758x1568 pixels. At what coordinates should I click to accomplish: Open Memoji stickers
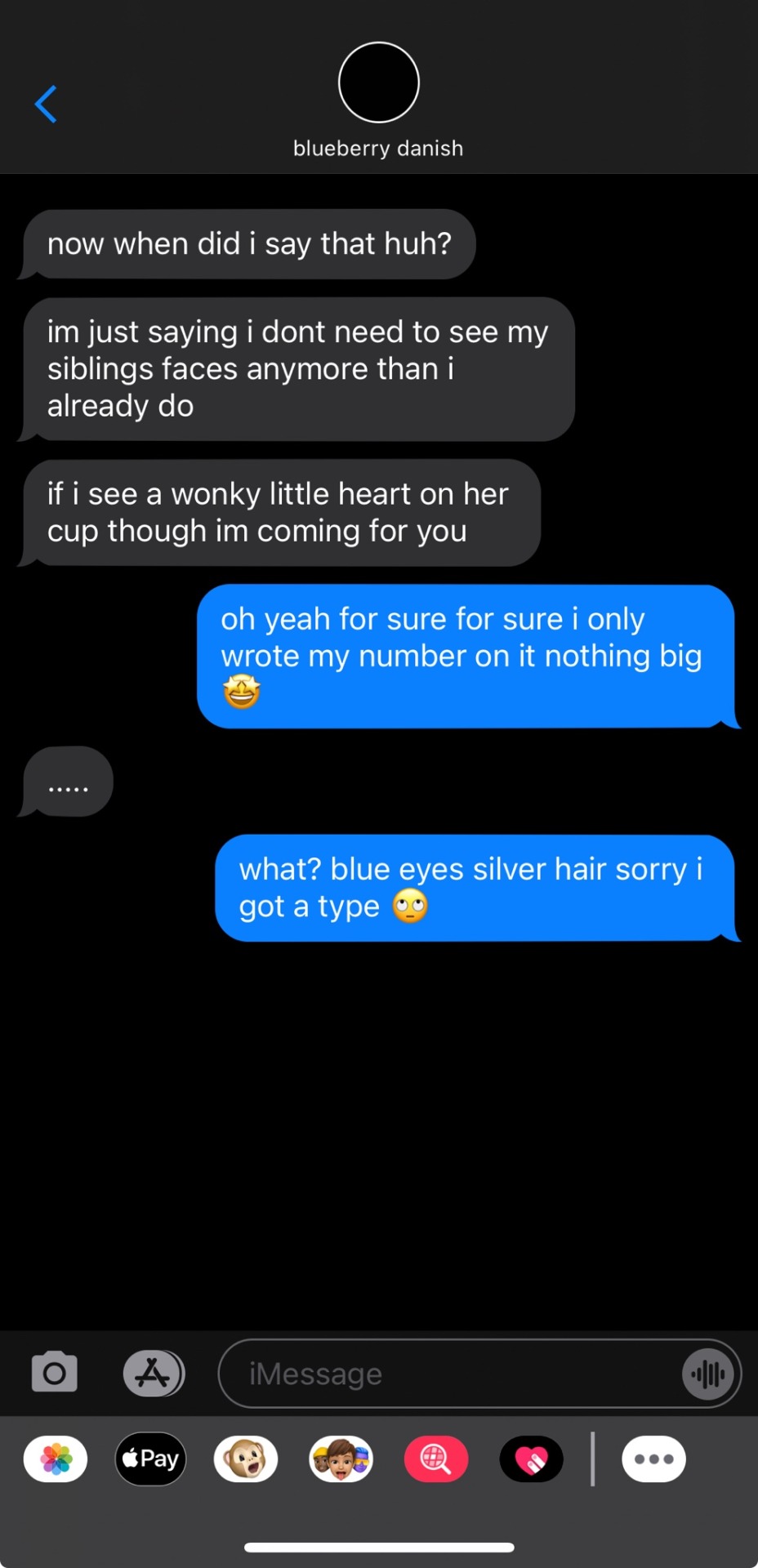(x=341, y=1459)
